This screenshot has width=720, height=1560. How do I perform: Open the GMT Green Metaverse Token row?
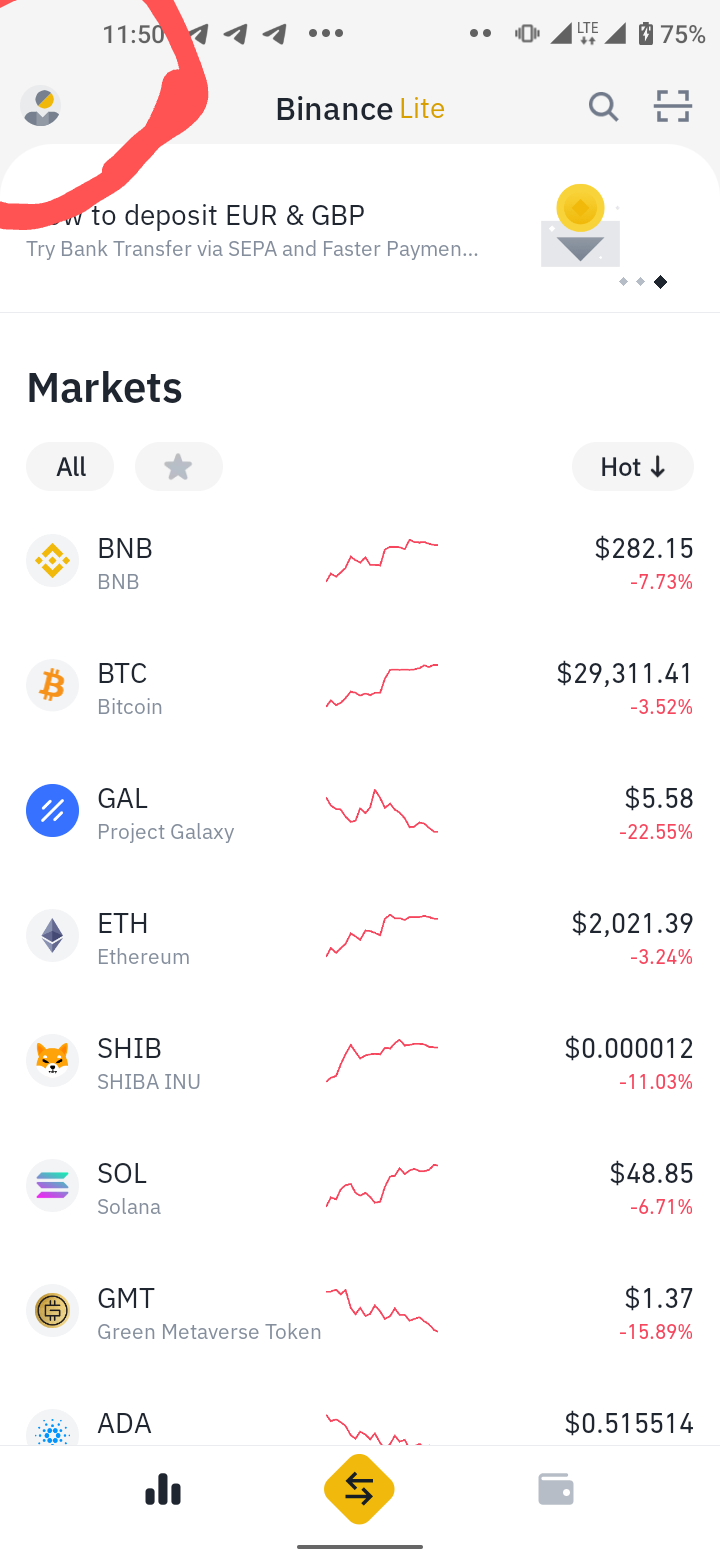point(360,1312)
